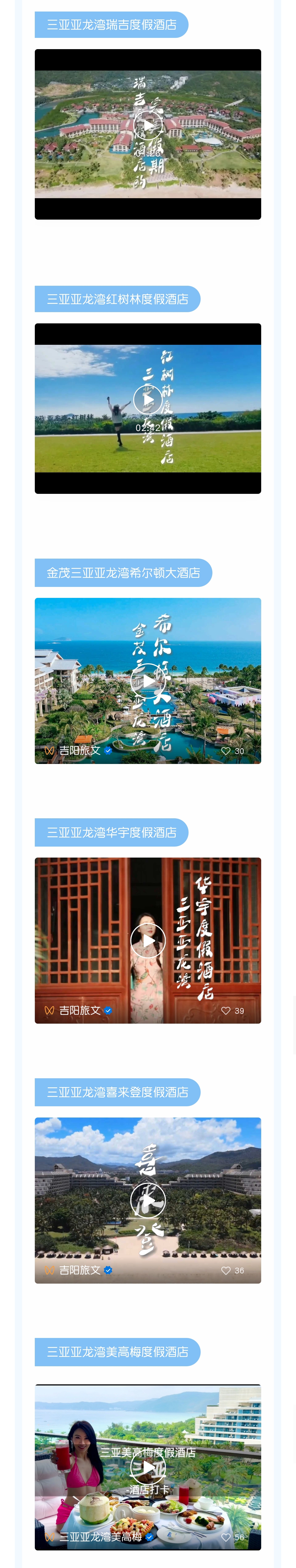Like the 美高梅 video with 56 likes
The height and width of the screenshot is (1568, 296).
click(x=226, y=1537)
